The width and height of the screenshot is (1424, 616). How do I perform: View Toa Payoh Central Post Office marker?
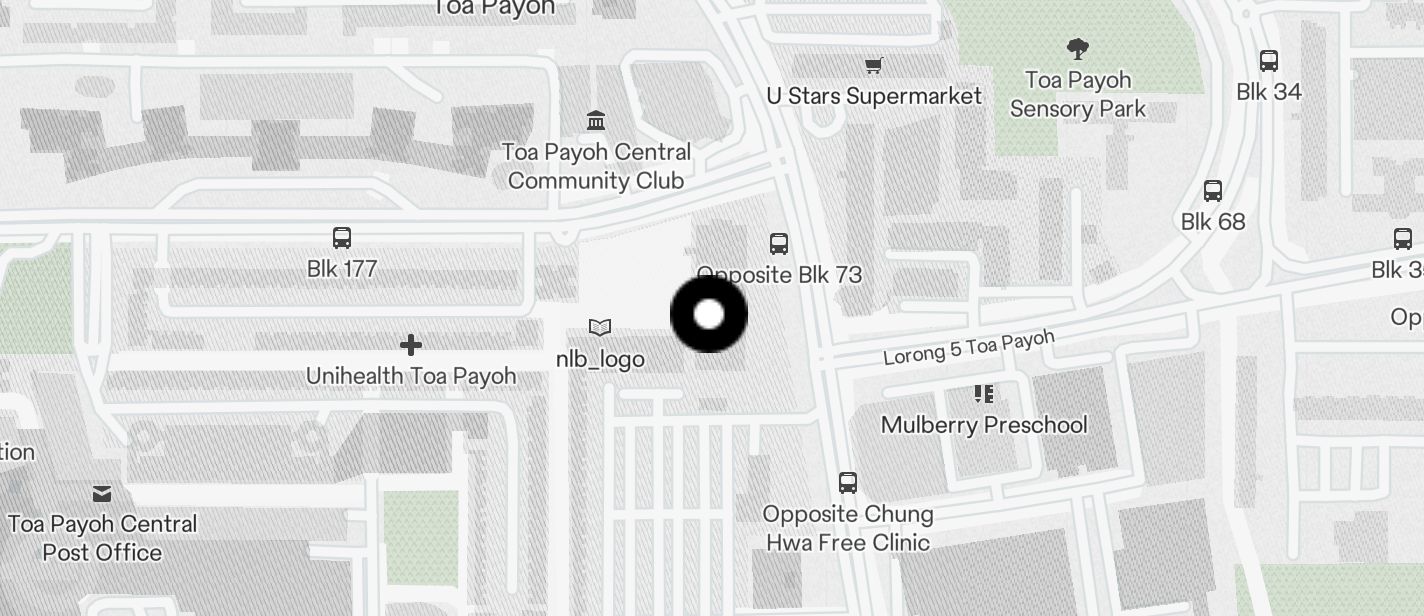point(102,494)
